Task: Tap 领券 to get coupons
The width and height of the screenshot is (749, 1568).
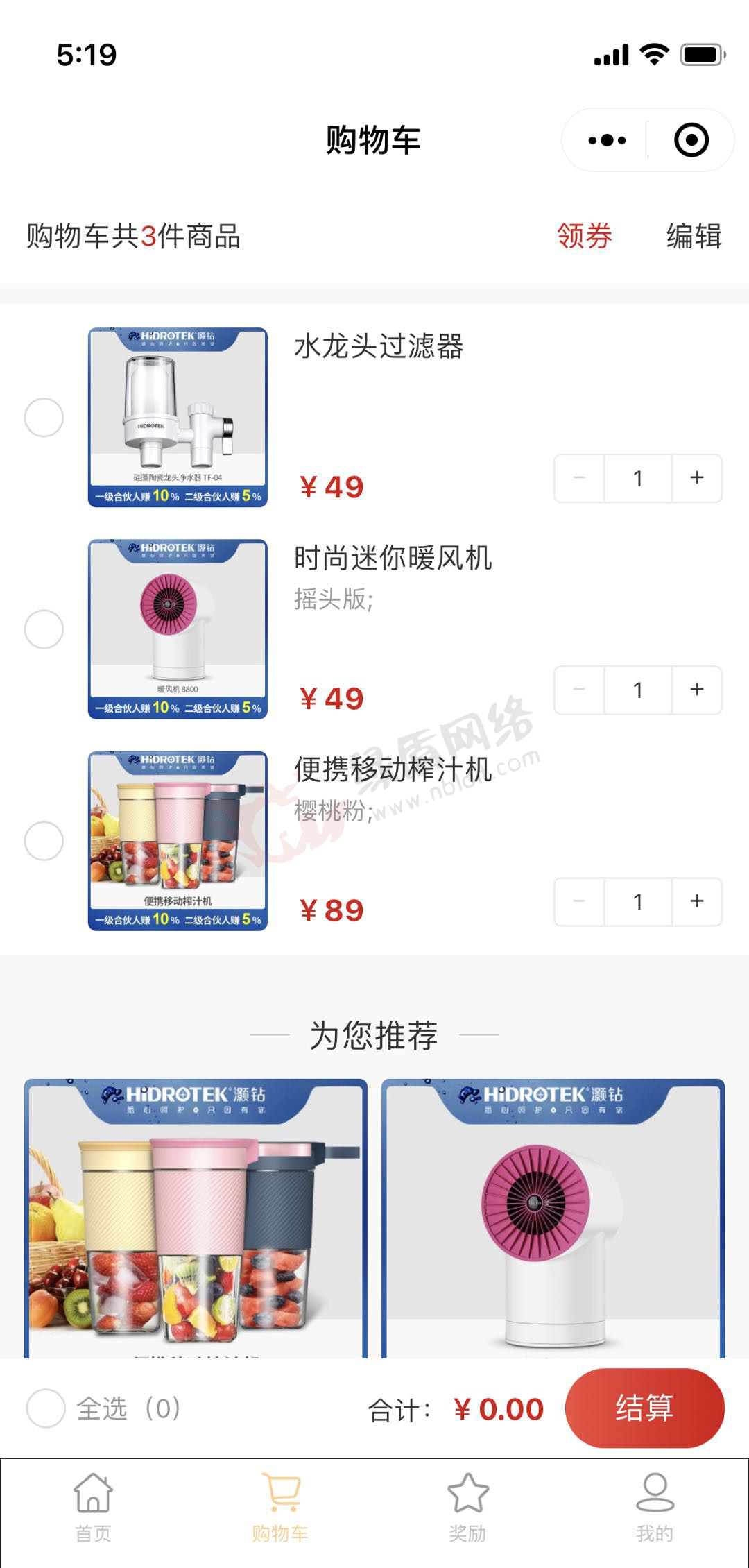Action: coord(584,236)
